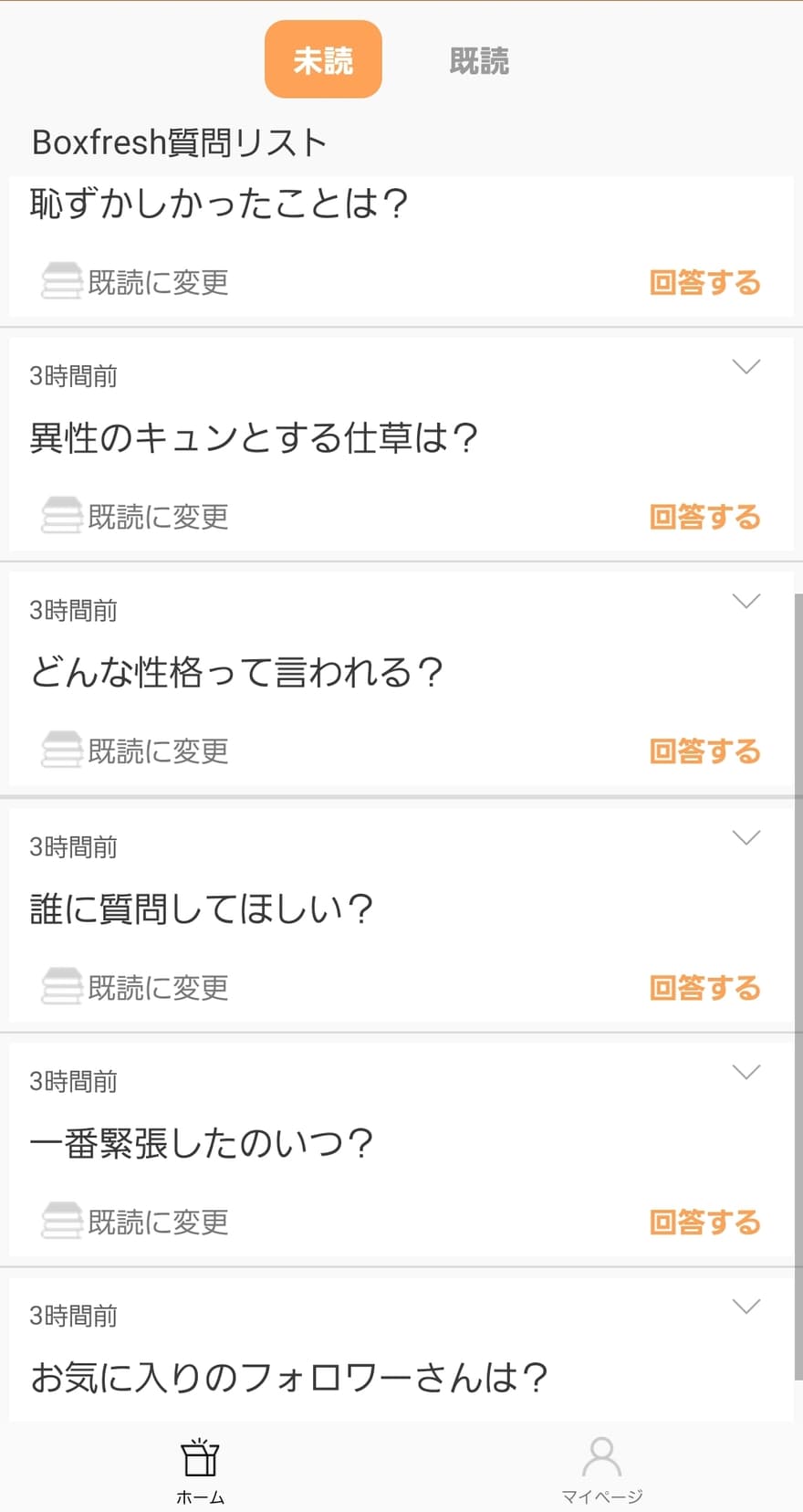
Task: Click the read-stack icon on 誰に質問してほしい？ card
Action: (60, 987)
